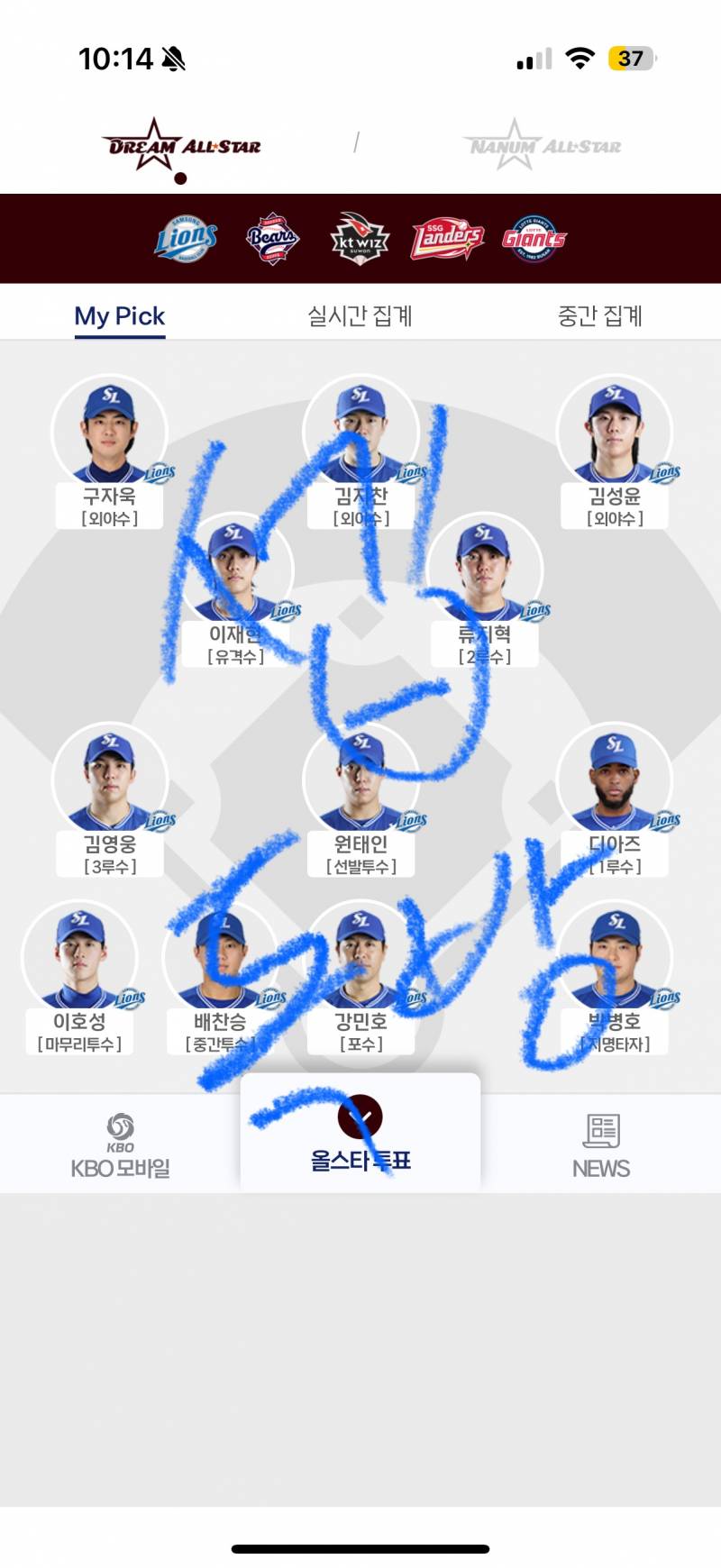
Task: Select the My Pick tab
Action: point(120,315)
